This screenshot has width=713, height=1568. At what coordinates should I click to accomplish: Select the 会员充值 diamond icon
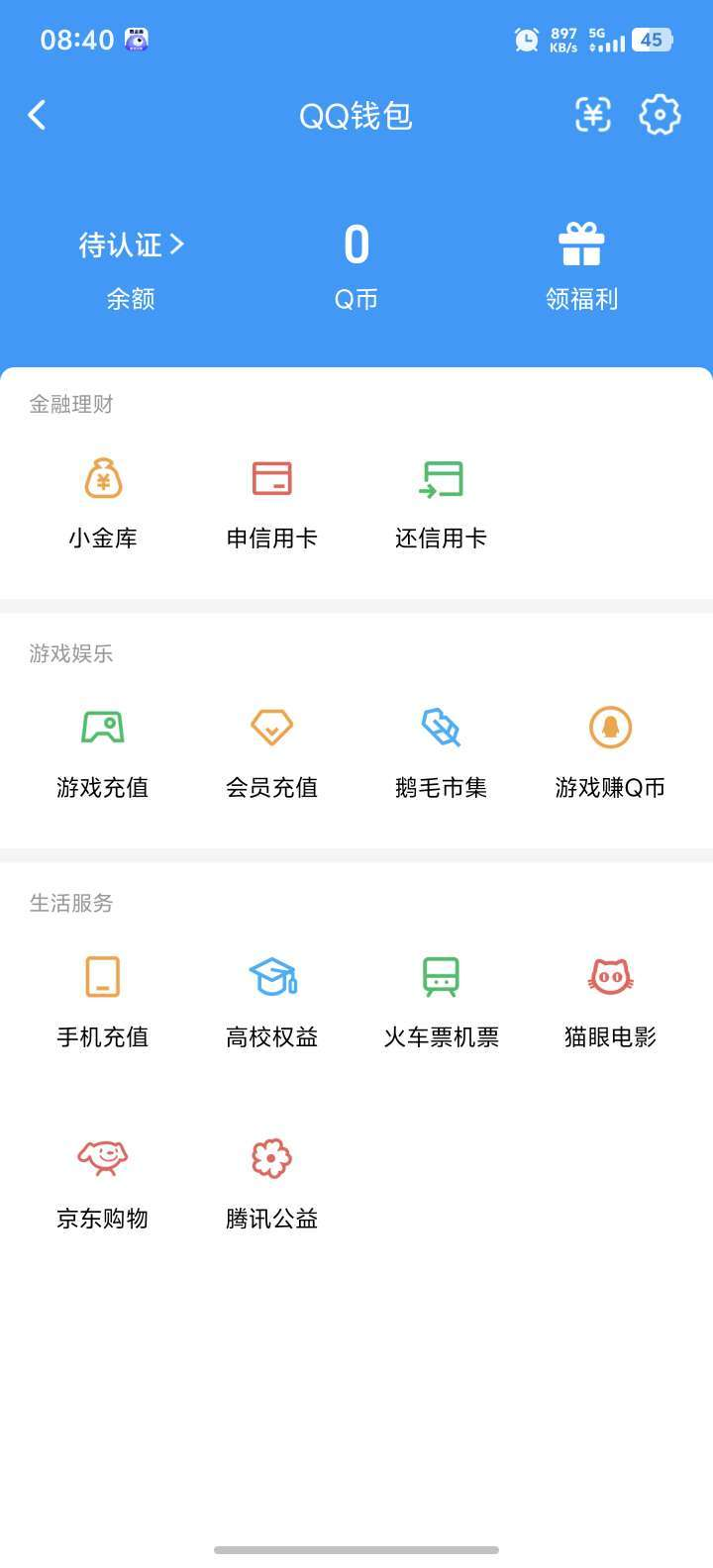[x=271, y=728]
